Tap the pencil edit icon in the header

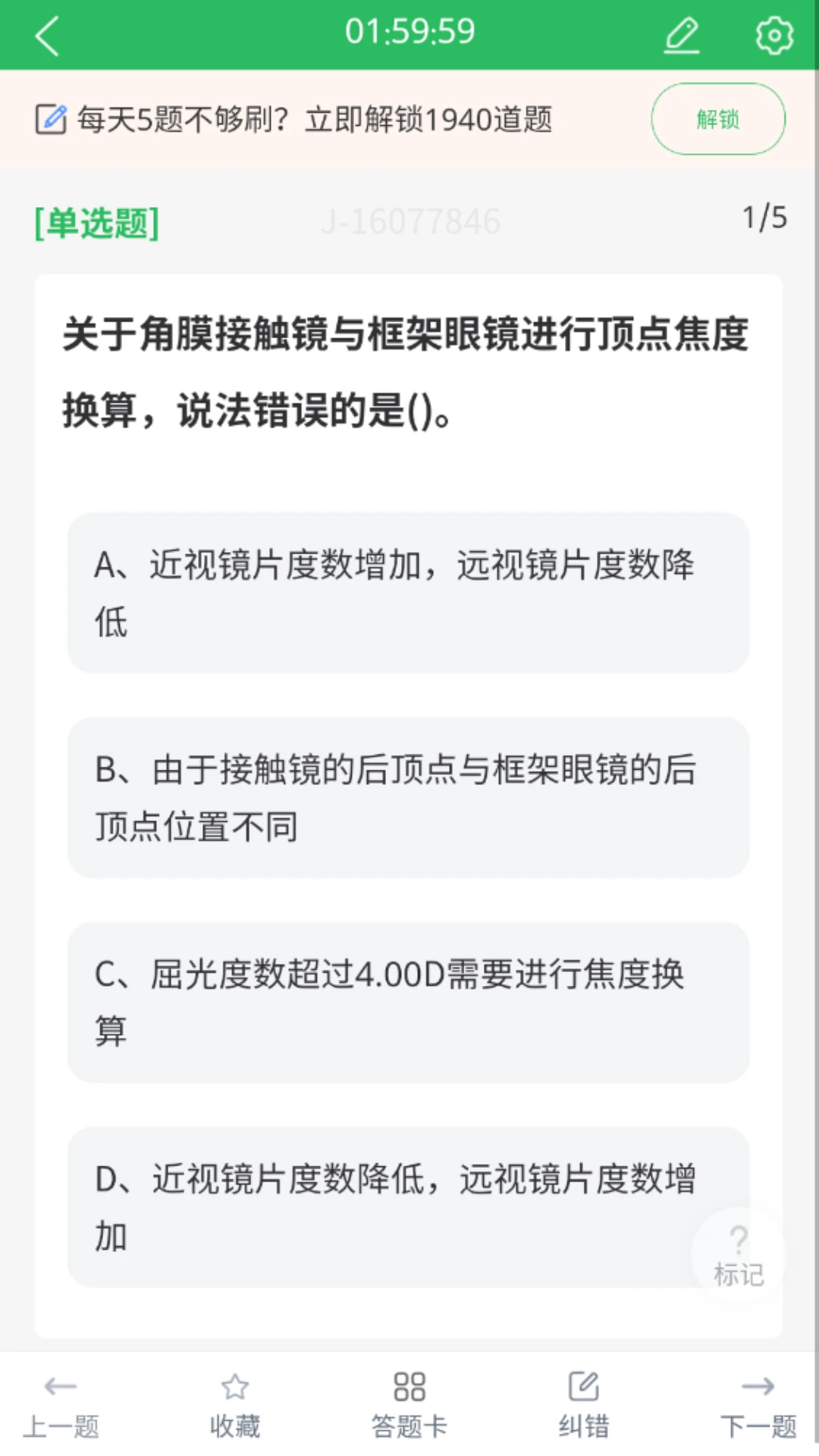pos(681,33)
